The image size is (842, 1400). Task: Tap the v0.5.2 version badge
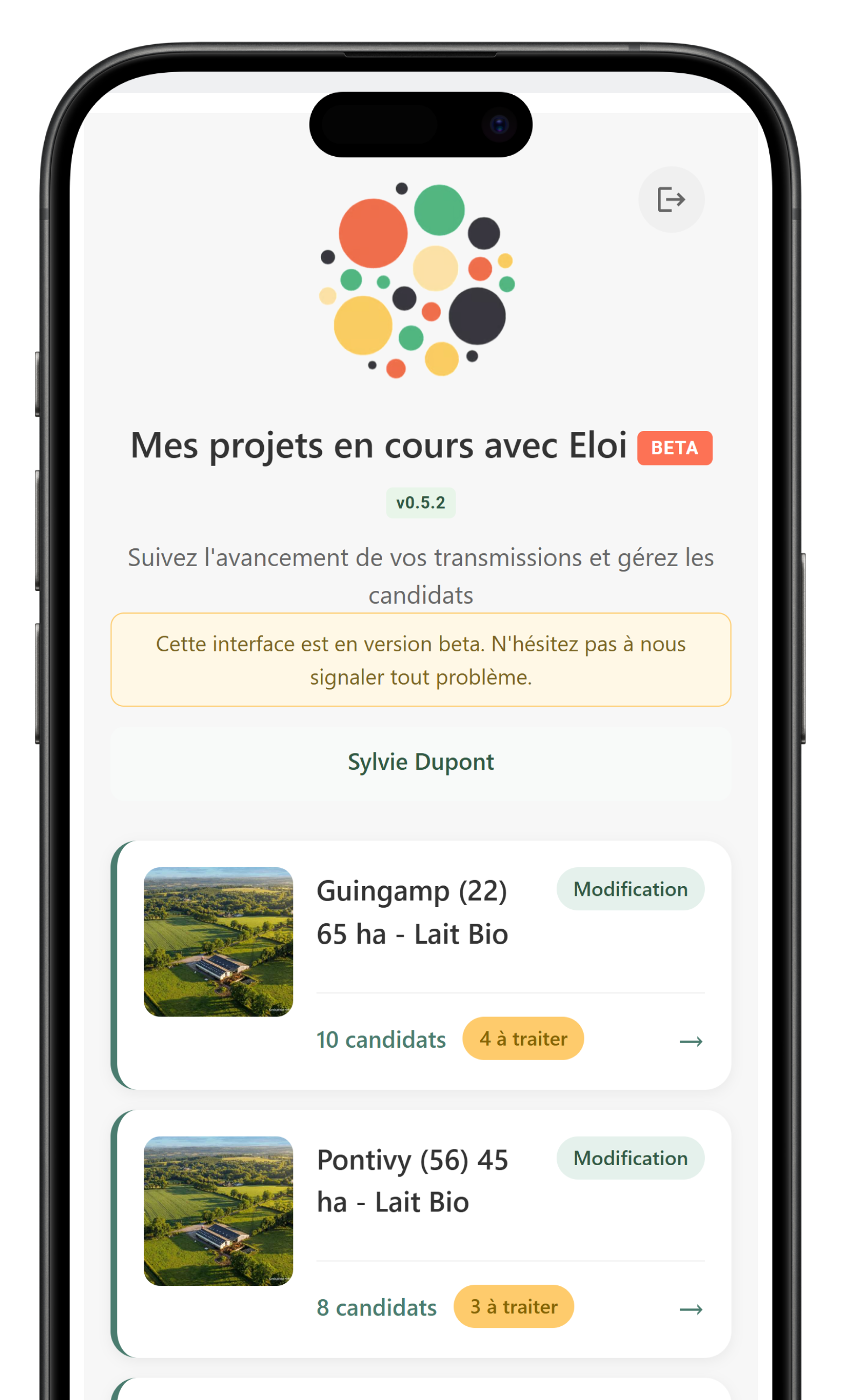(x=420, y=502)
